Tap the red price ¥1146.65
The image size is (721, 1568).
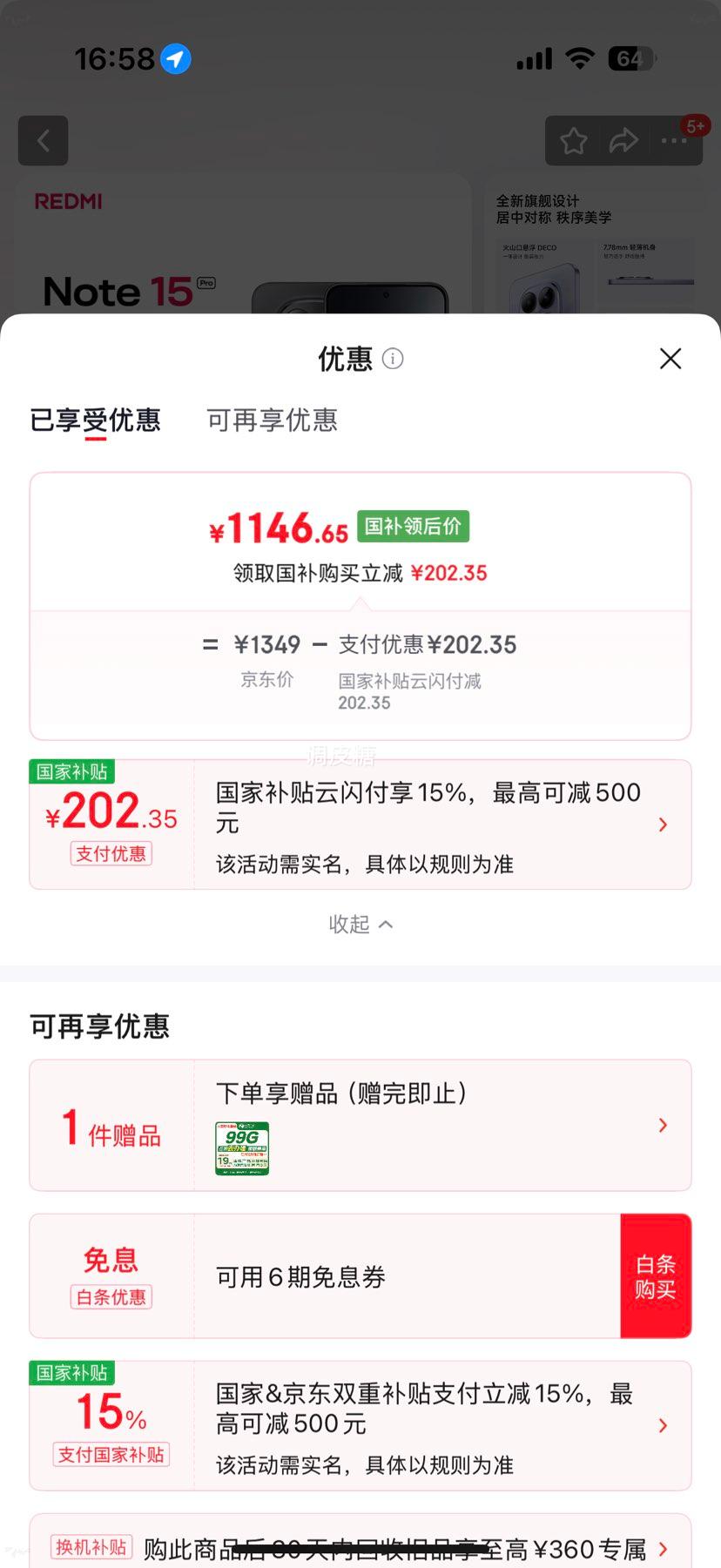pos(279,526)
